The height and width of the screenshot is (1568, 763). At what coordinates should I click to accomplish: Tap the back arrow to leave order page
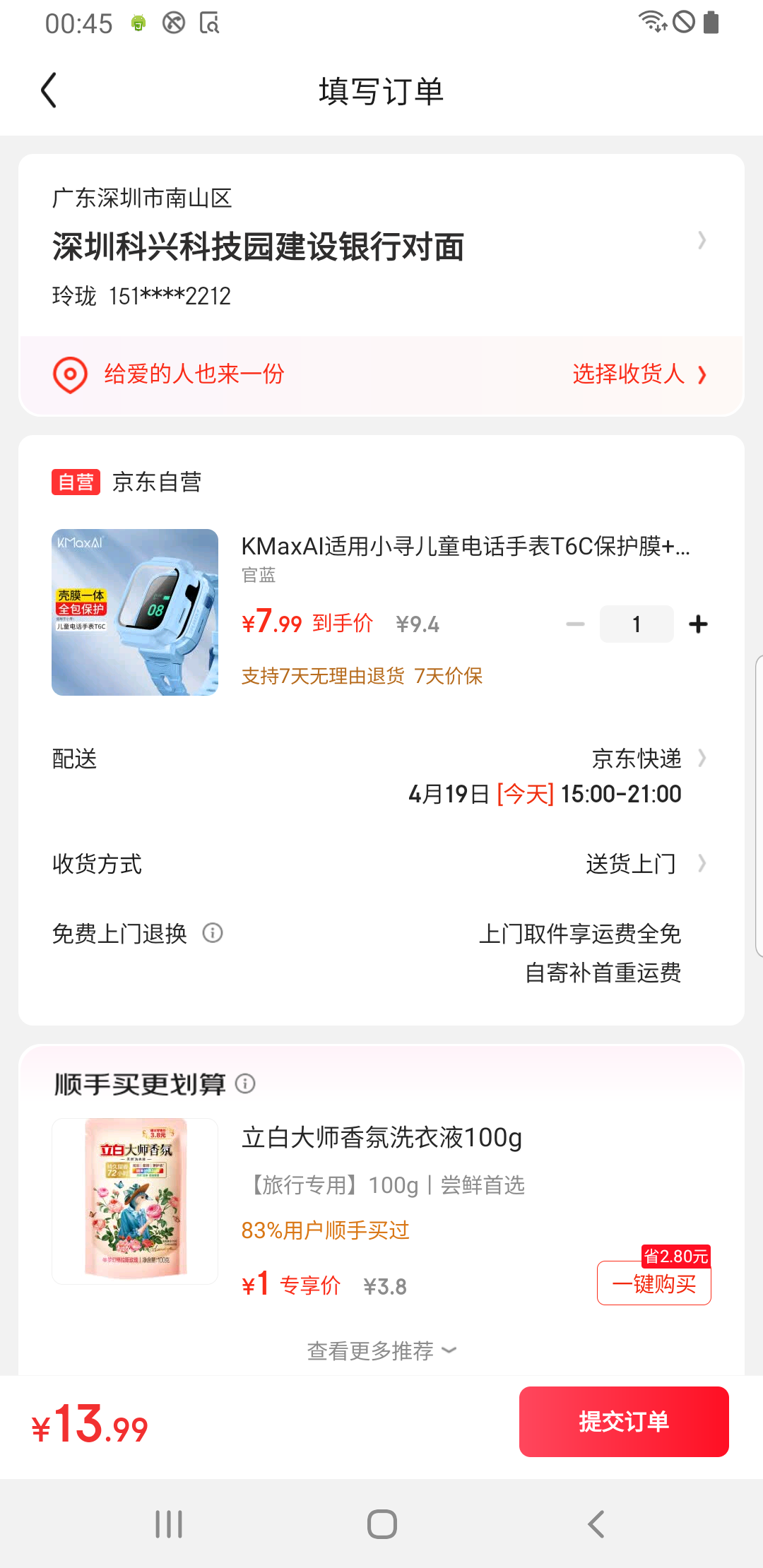(48, 90)
